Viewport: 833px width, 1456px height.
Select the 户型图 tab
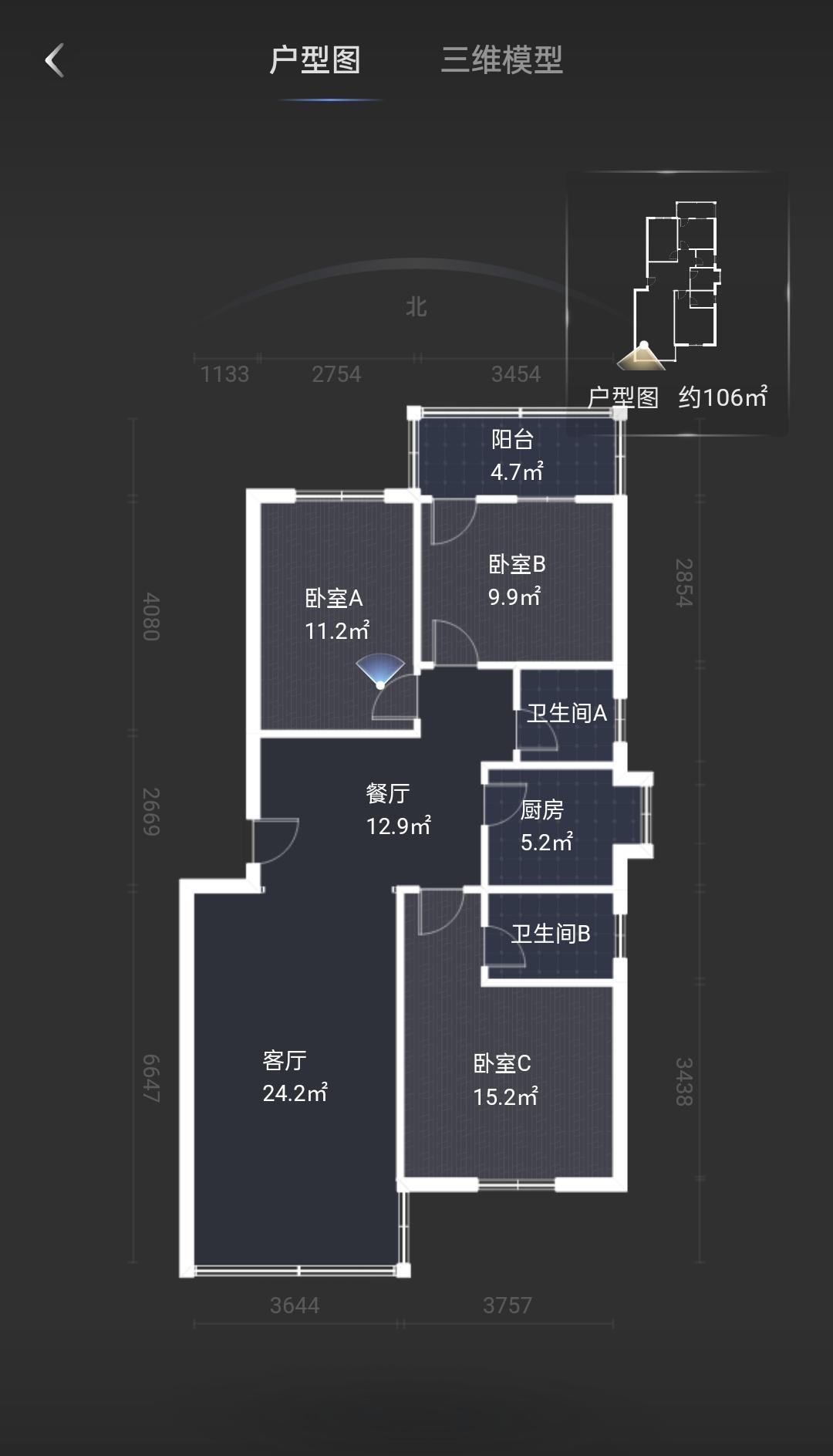(315, 60)
